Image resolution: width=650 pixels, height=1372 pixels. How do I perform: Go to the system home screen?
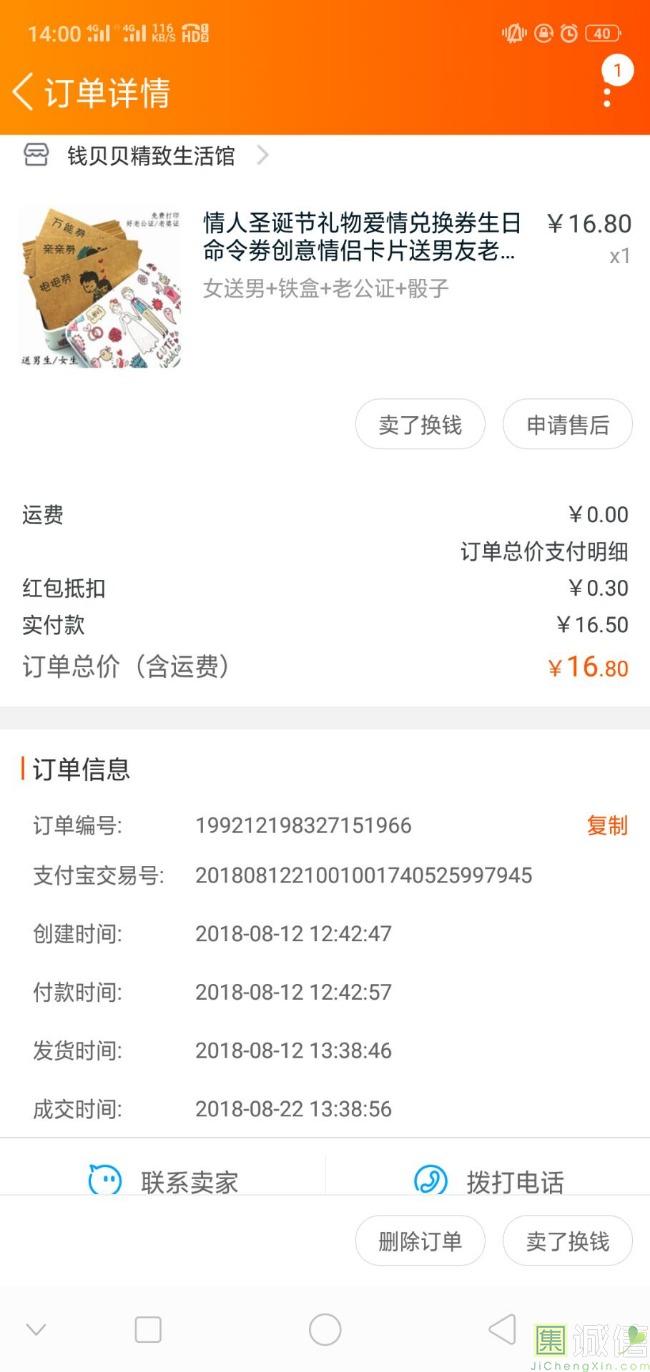coord(325,1329)
